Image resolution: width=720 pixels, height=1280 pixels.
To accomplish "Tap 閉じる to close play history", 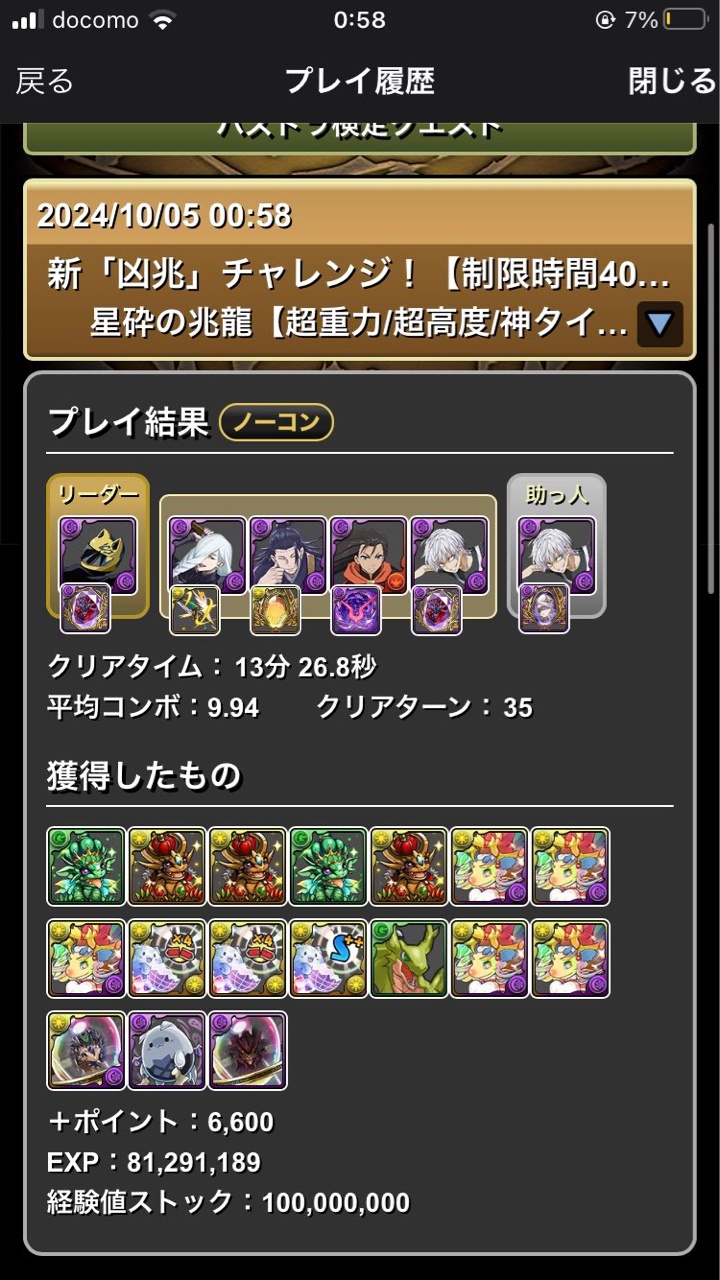I will (x=671, y=82).
